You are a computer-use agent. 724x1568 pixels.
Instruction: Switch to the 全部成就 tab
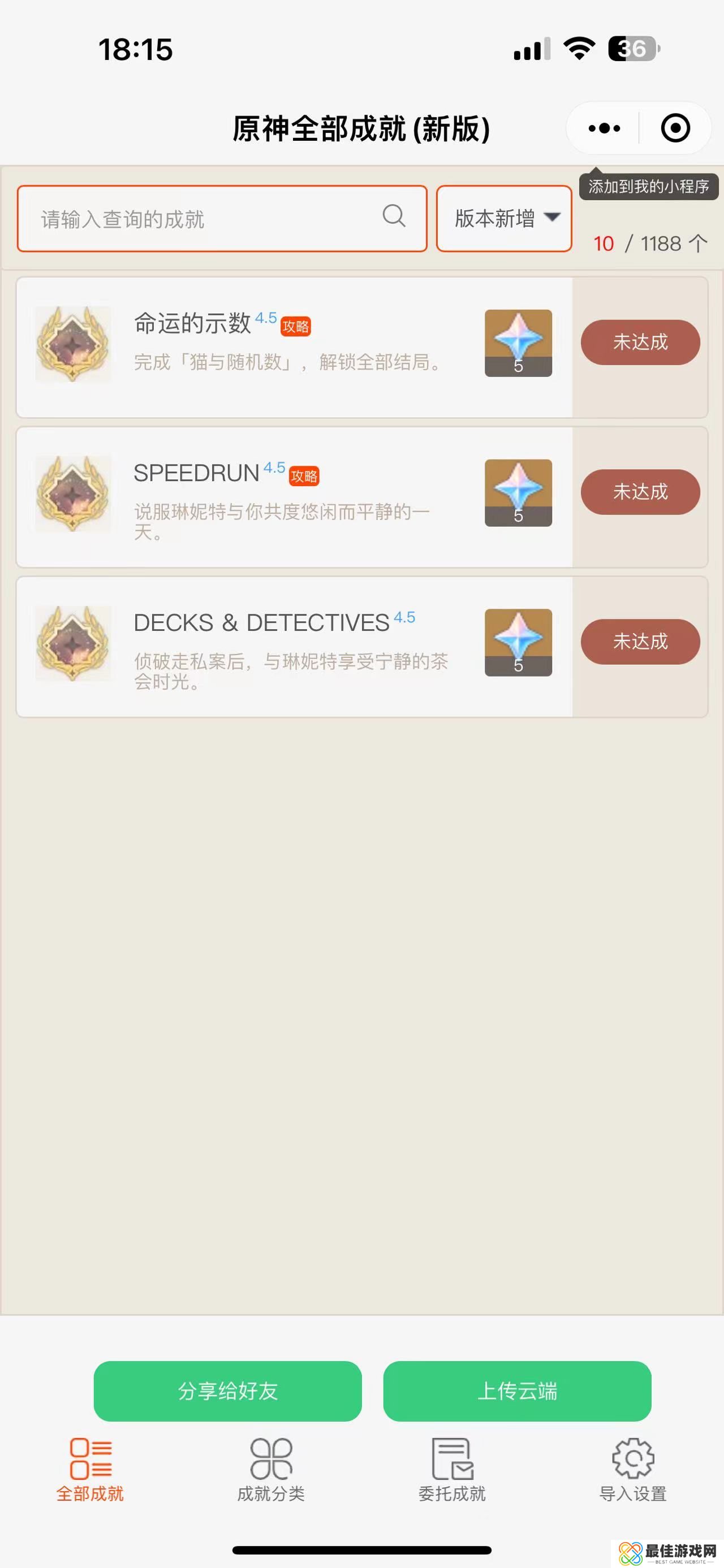90,1470
